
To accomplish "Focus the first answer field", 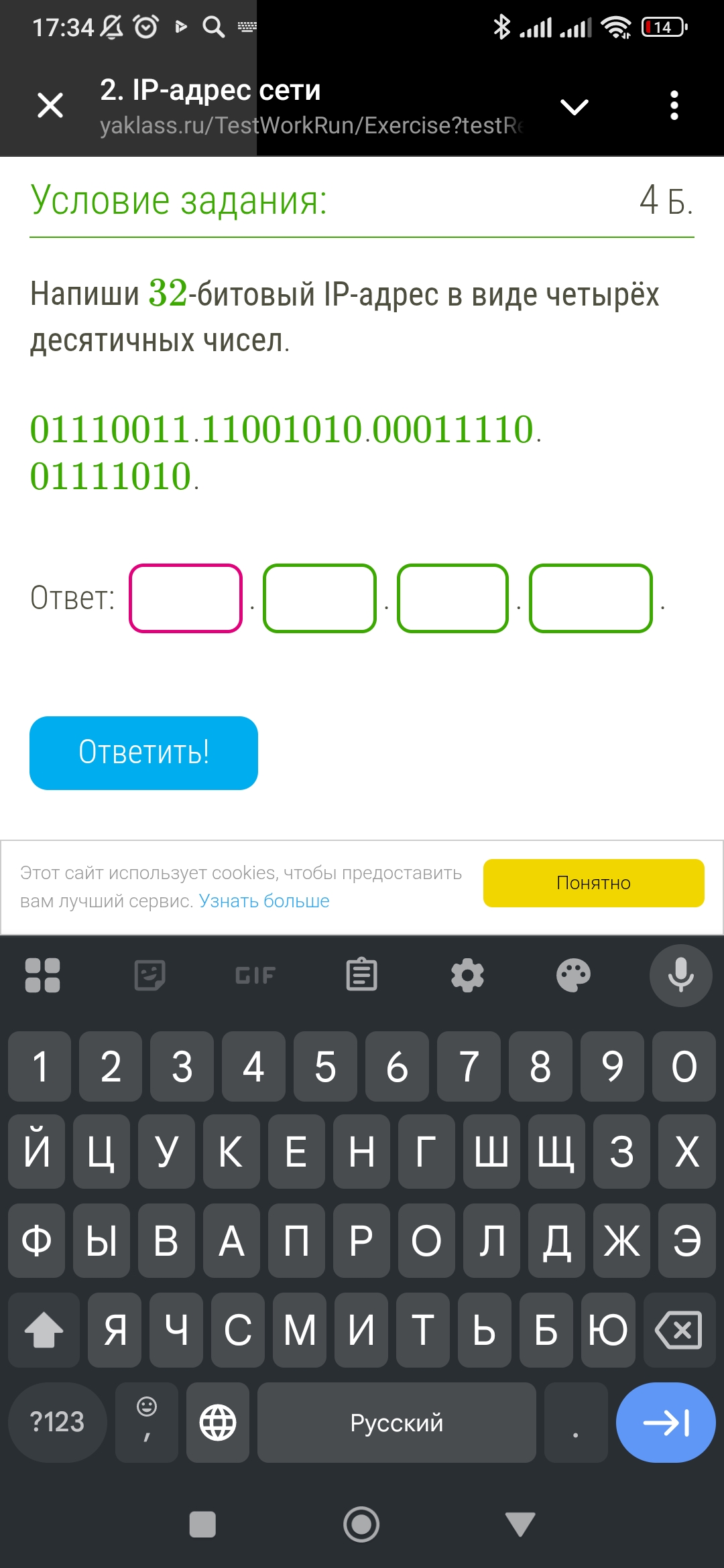I will click(186, 598).
